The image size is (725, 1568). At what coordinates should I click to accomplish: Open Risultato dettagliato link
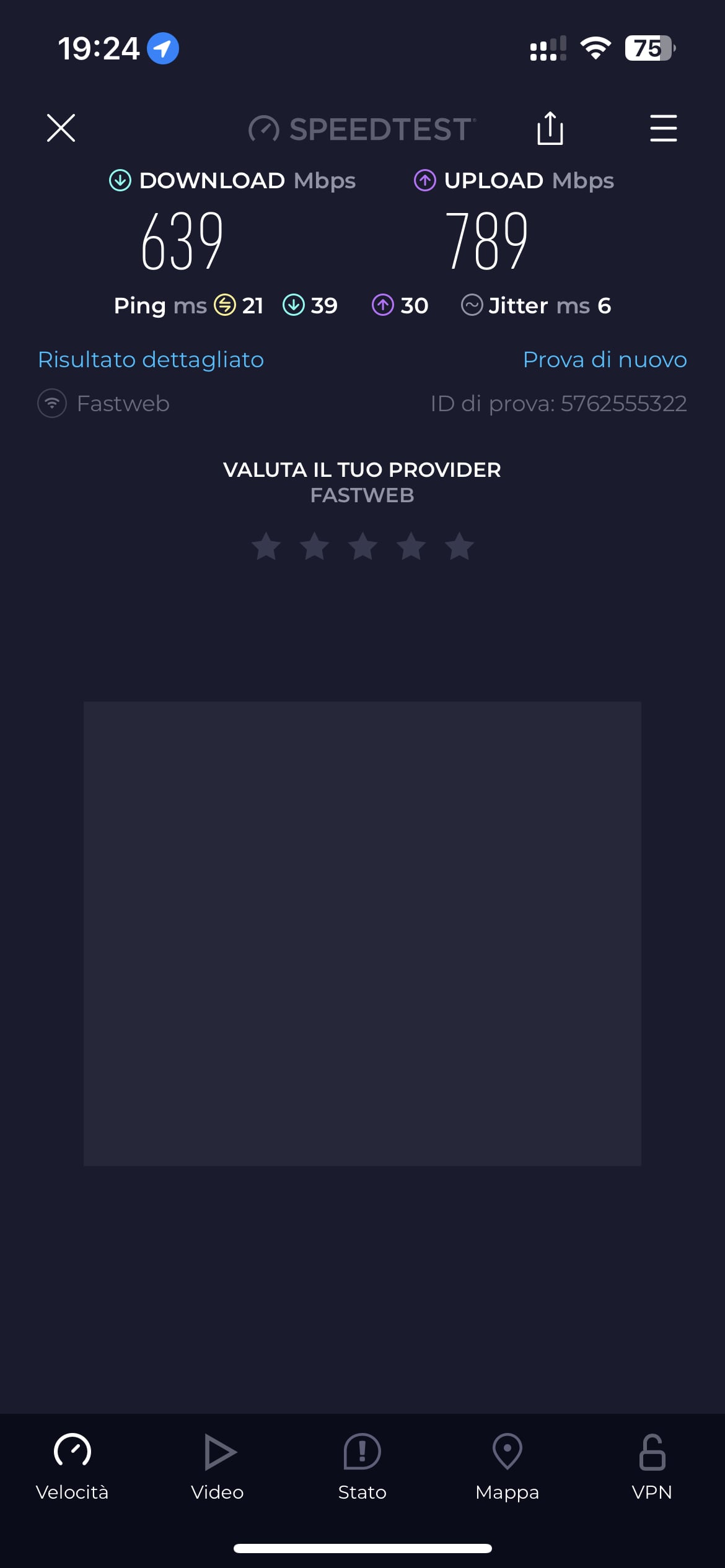pos(151,360)
